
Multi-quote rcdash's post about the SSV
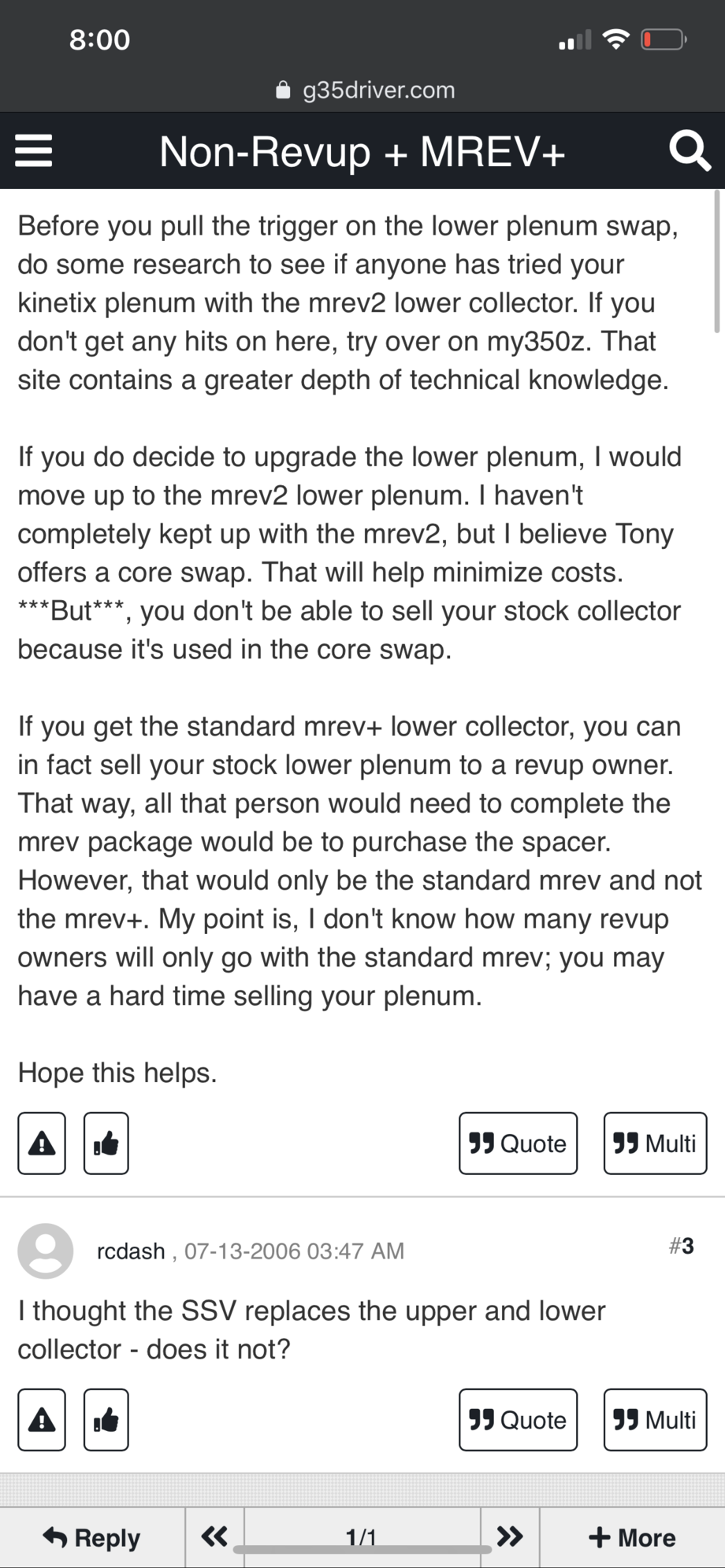pyautogui.click(x=655, y=1419)
